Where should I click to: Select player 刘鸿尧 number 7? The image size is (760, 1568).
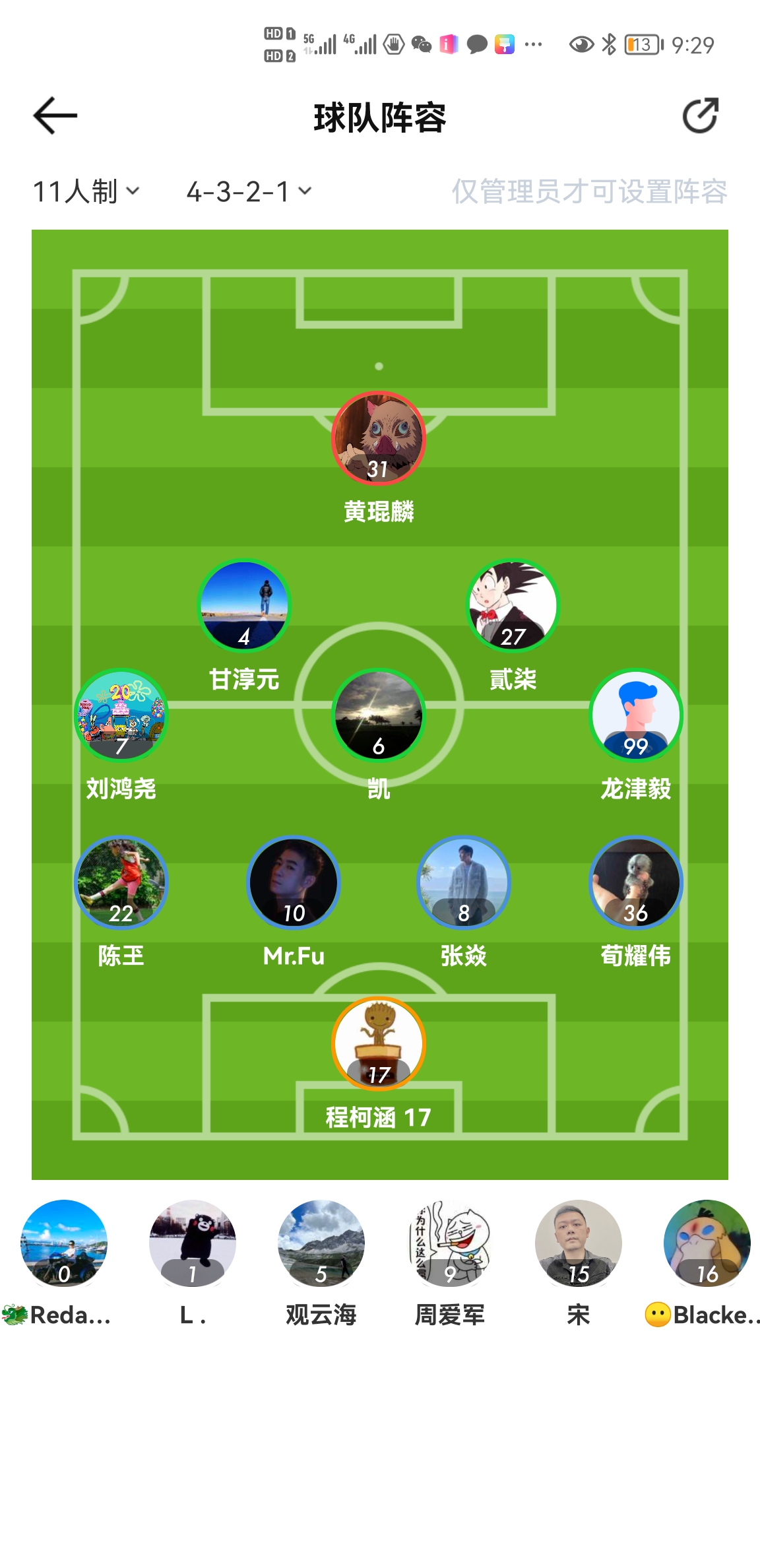click(x=121, y=715)
